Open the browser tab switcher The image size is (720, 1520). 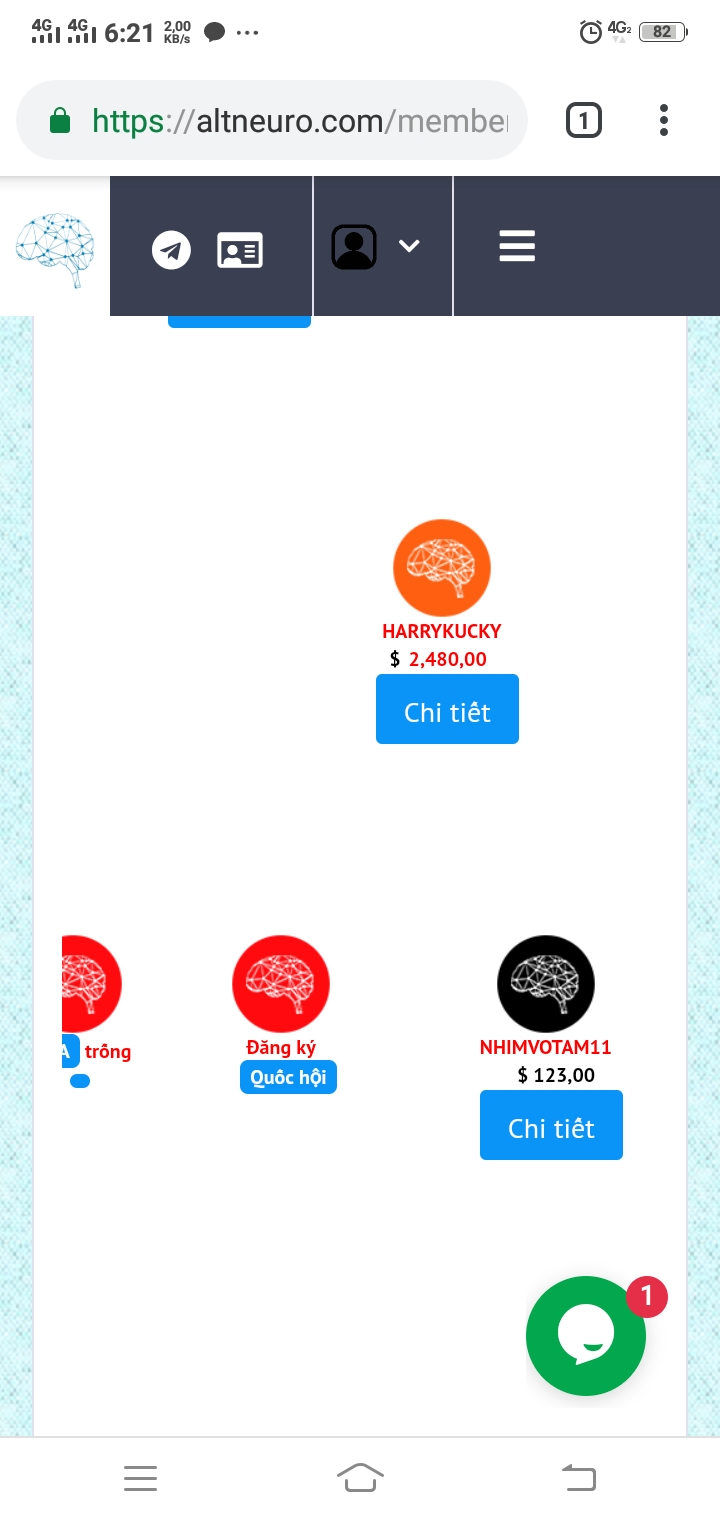point(584,121)
